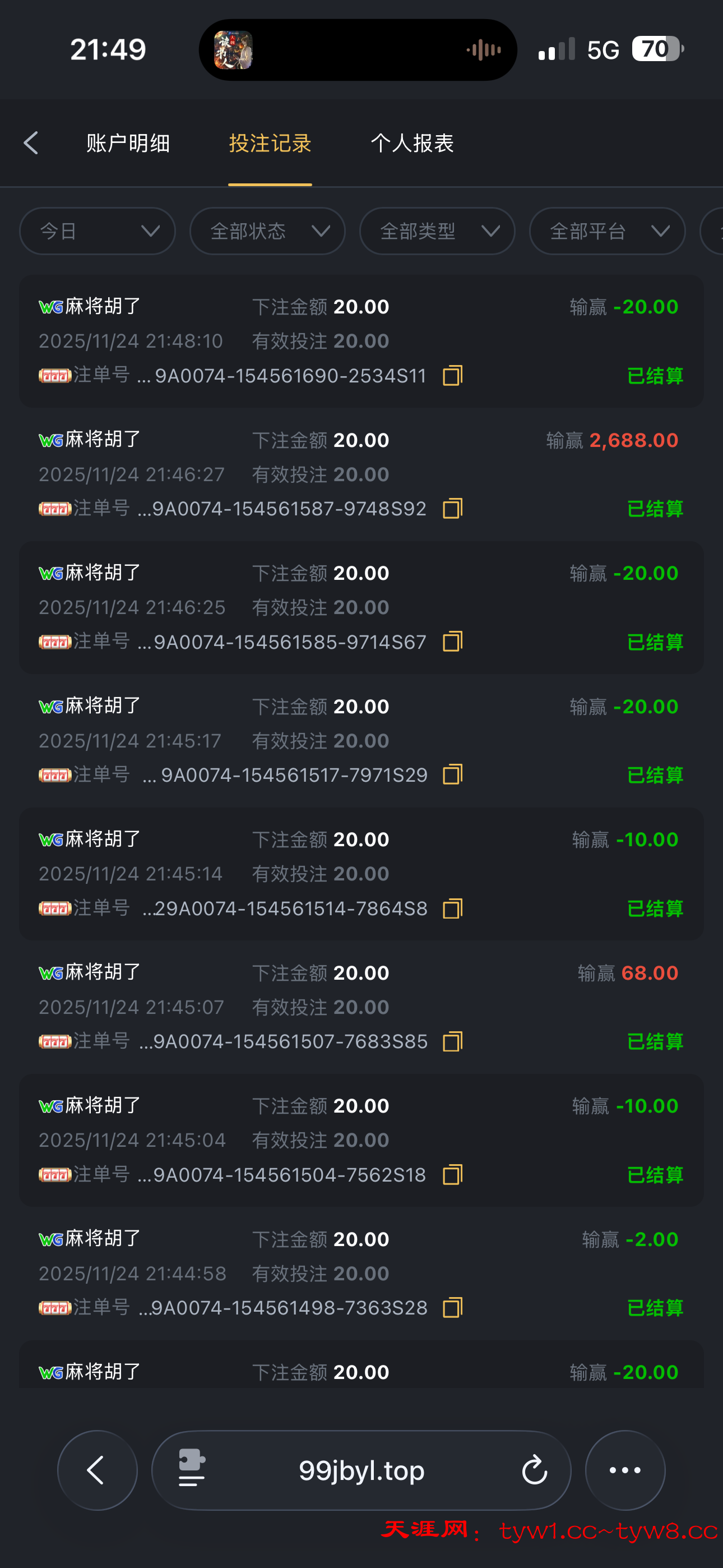Switch to the 账户明细 tab

[x=128, y=144]
